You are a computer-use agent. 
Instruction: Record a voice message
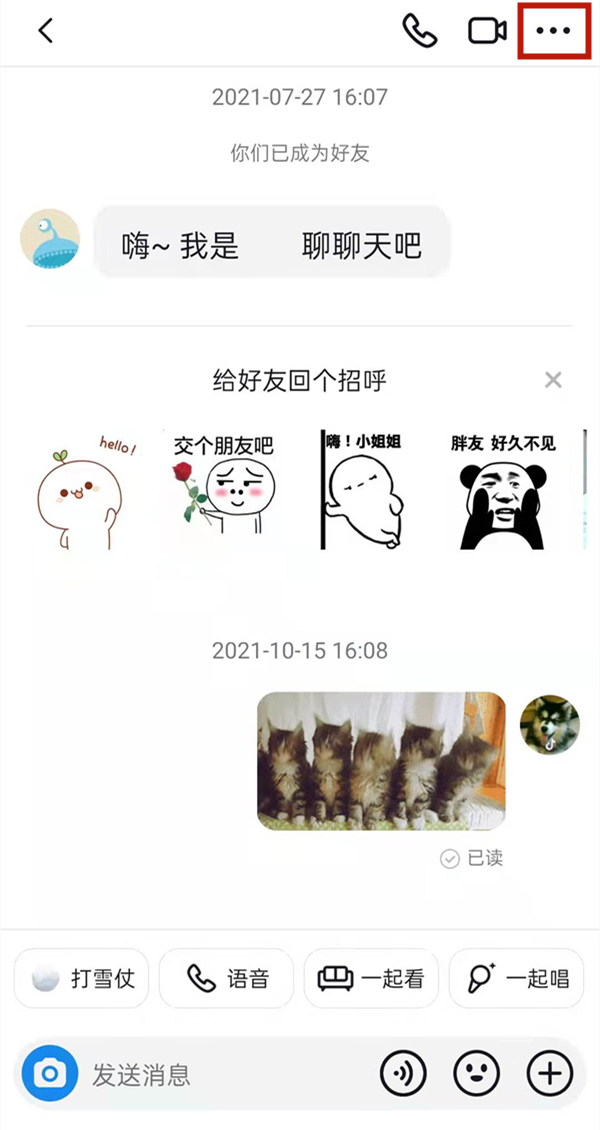click(x=404, y=1075)
